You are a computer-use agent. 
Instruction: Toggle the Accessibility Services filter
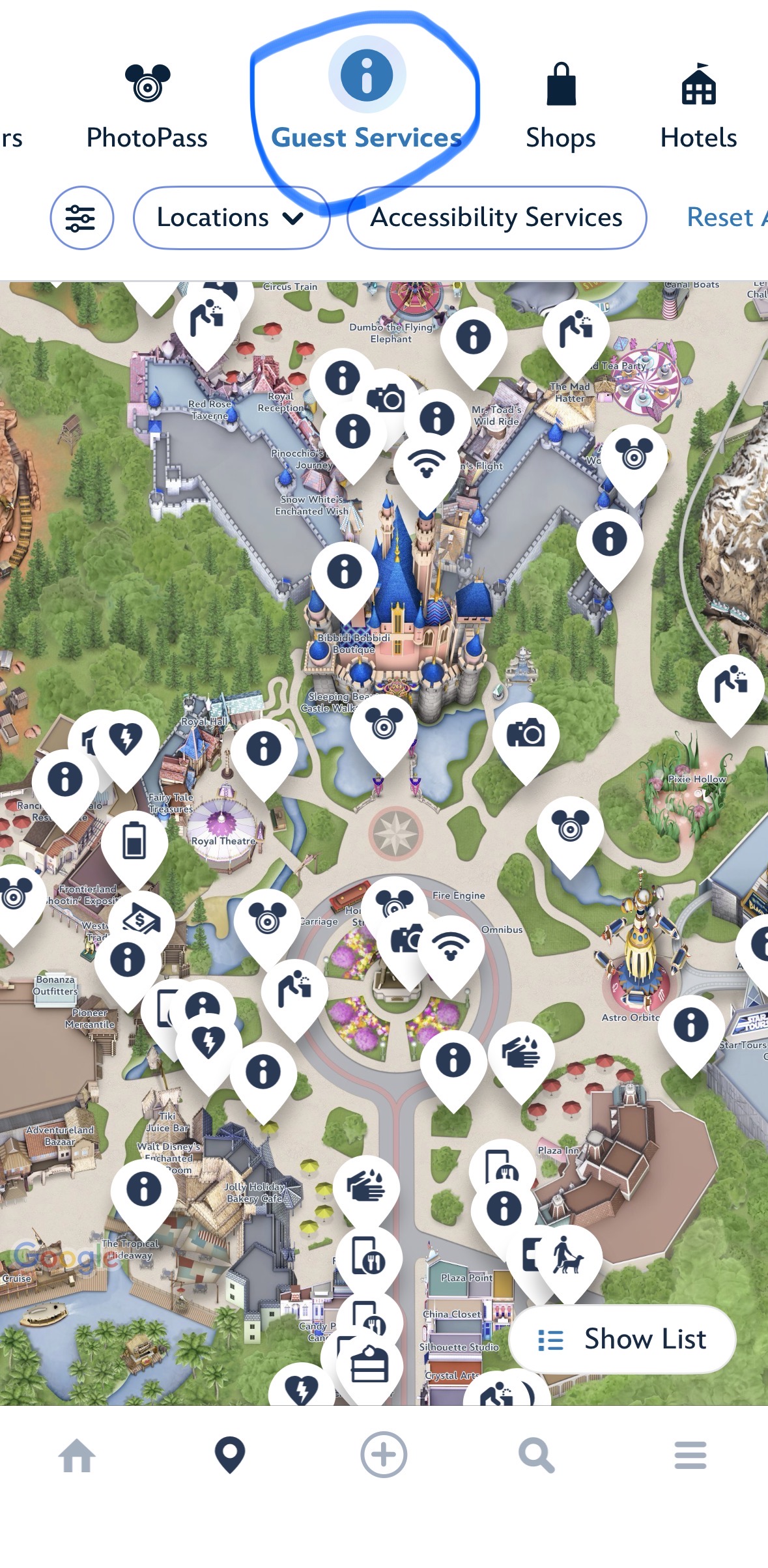[x=496, y=218]
